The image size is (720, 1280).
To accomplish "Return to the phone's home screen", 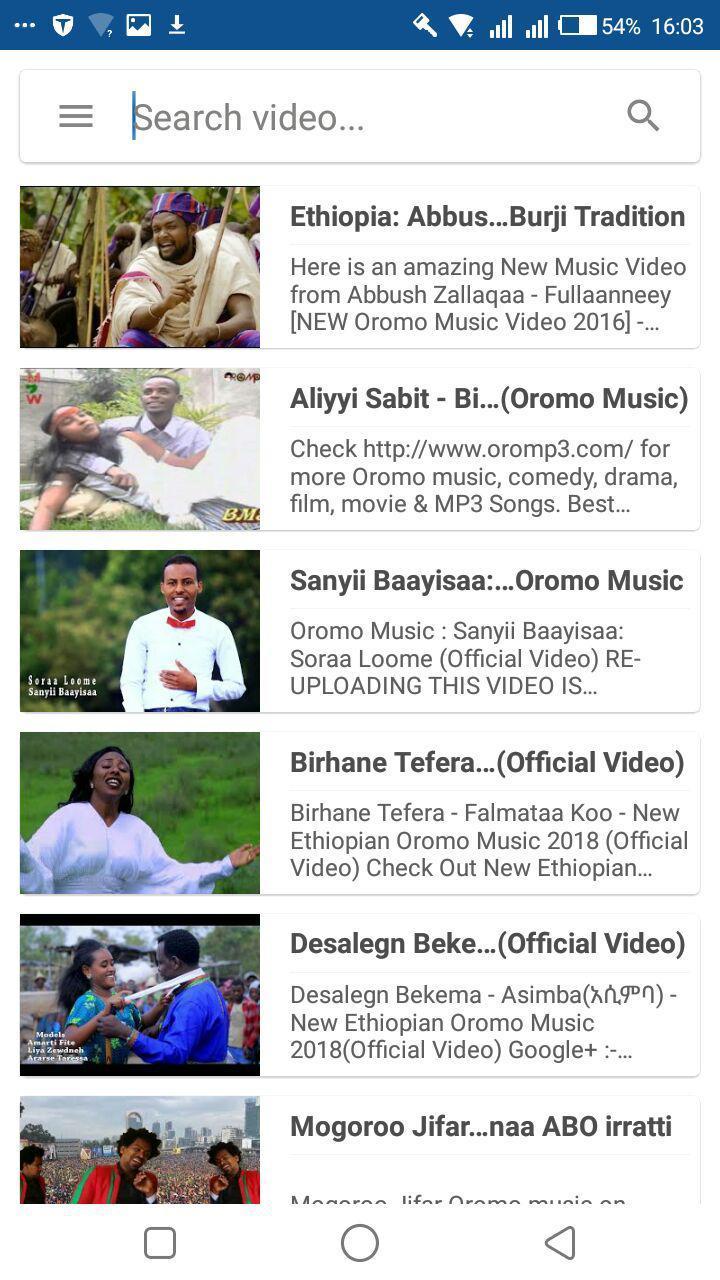I will pos(360,1243).
